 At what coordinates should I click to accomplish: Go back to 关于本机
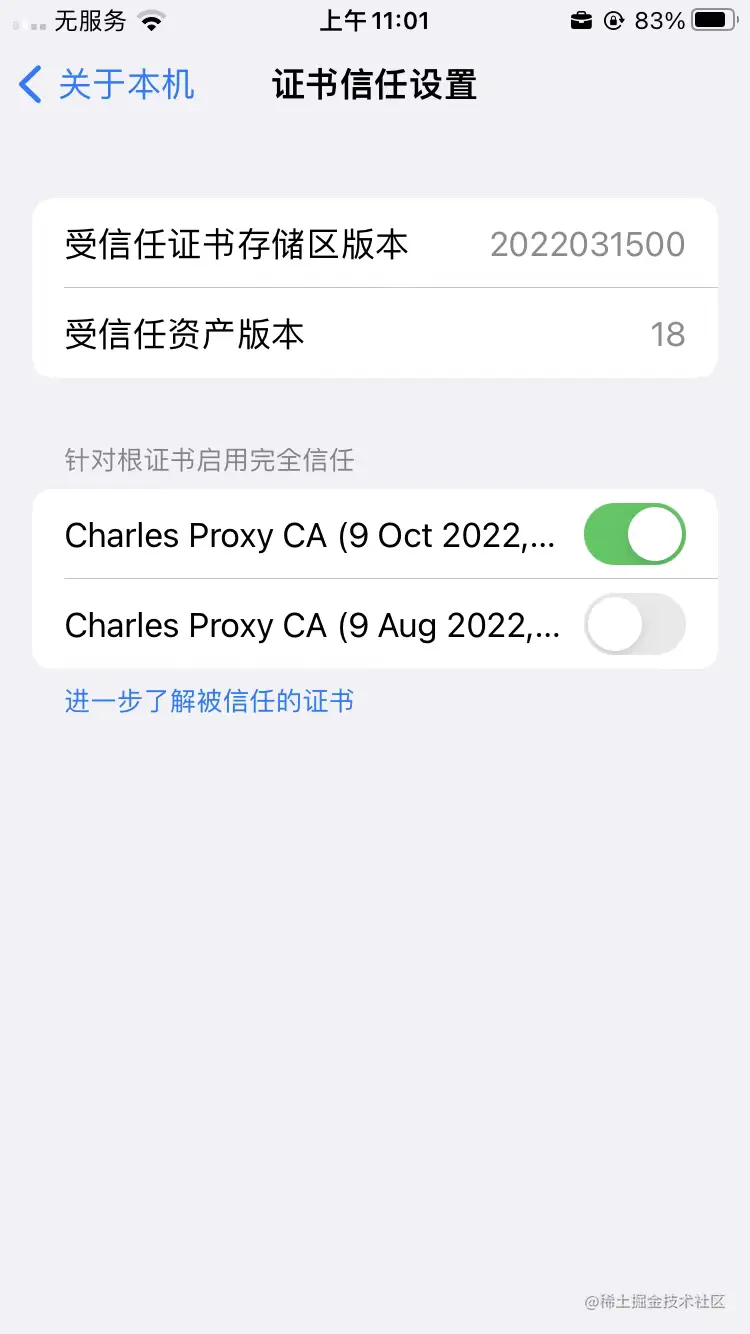click(x=107, y=85)
